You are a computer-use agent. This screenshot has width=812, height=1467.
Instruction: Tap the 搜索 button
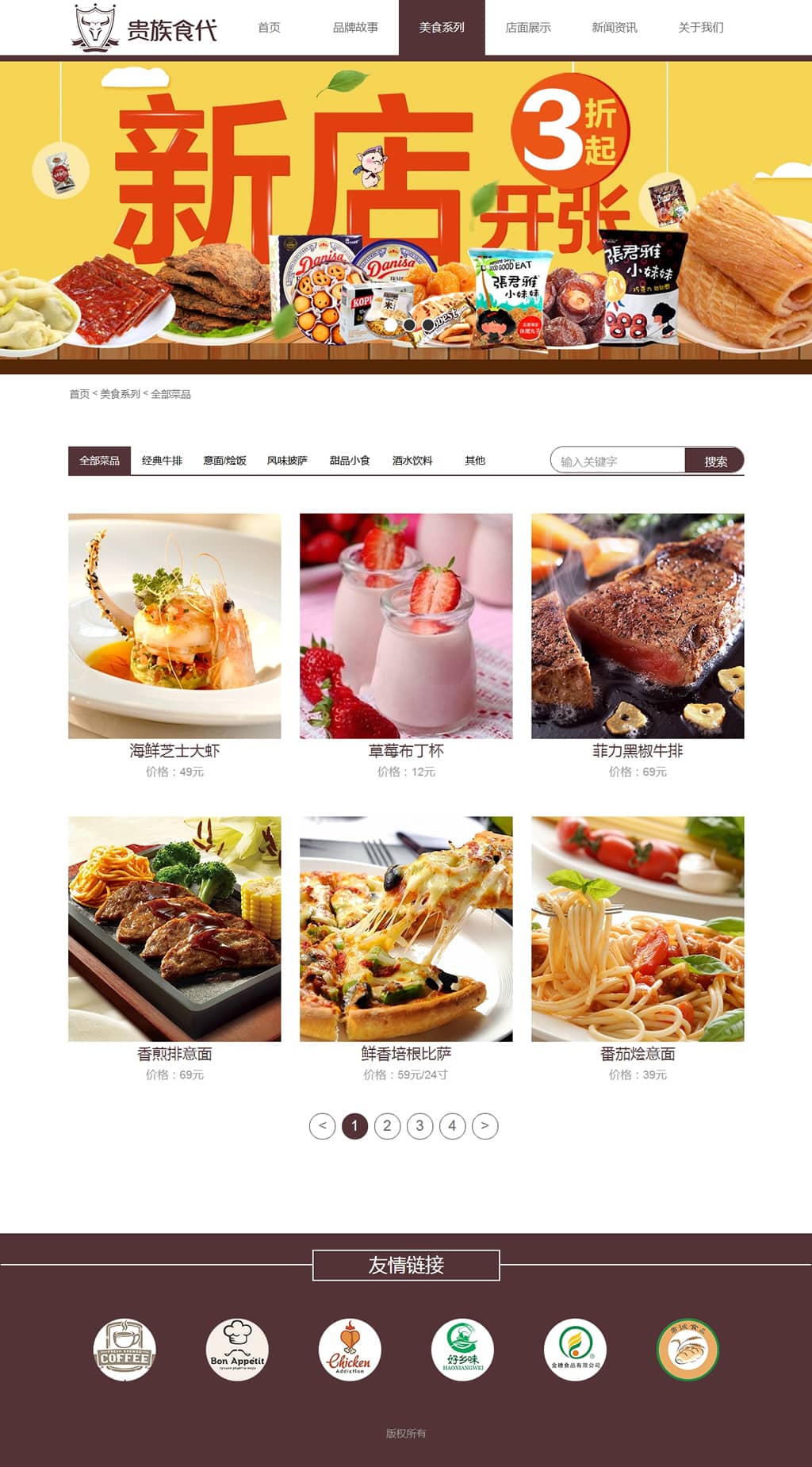tap(715, 462)
